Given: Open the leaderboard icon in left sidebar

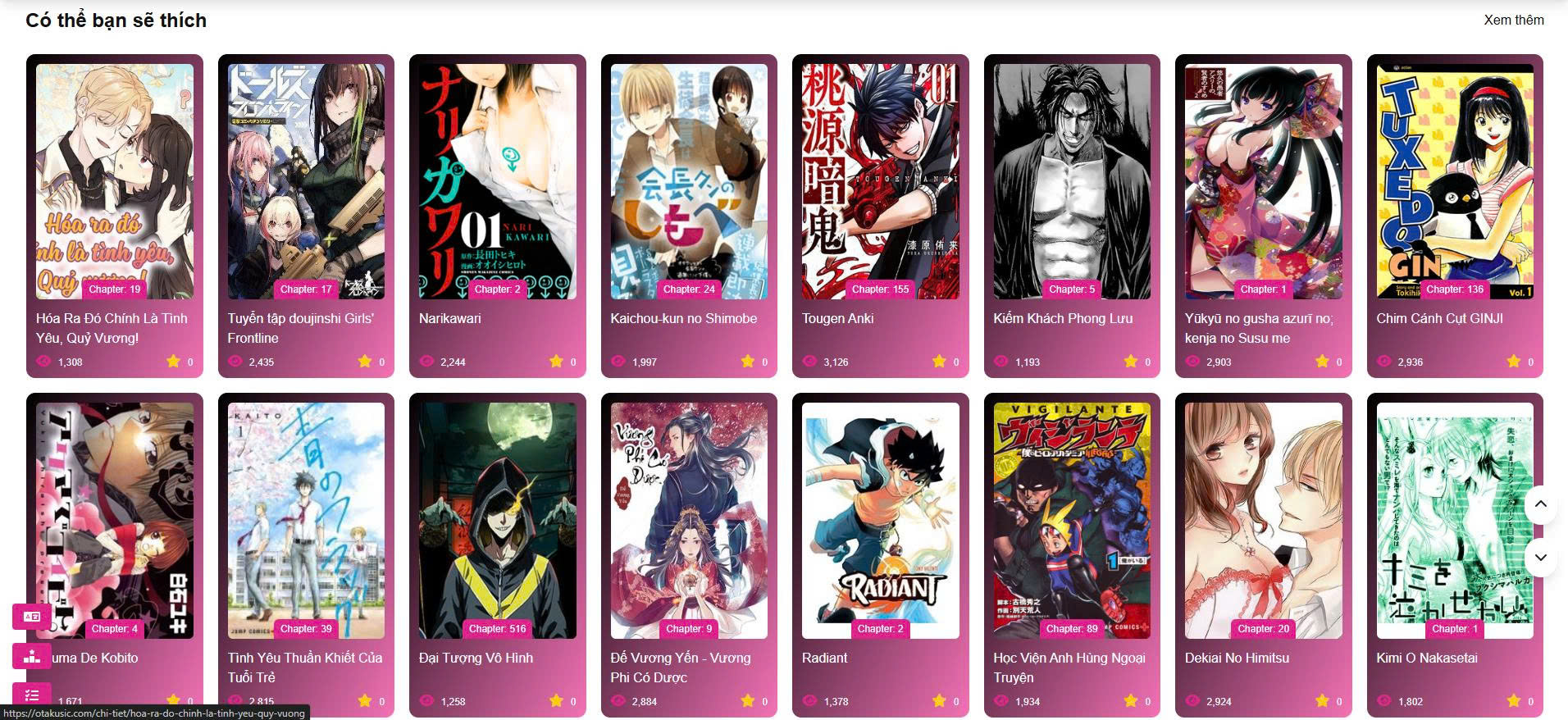Looking at the screenshot, I should (32, 656).
